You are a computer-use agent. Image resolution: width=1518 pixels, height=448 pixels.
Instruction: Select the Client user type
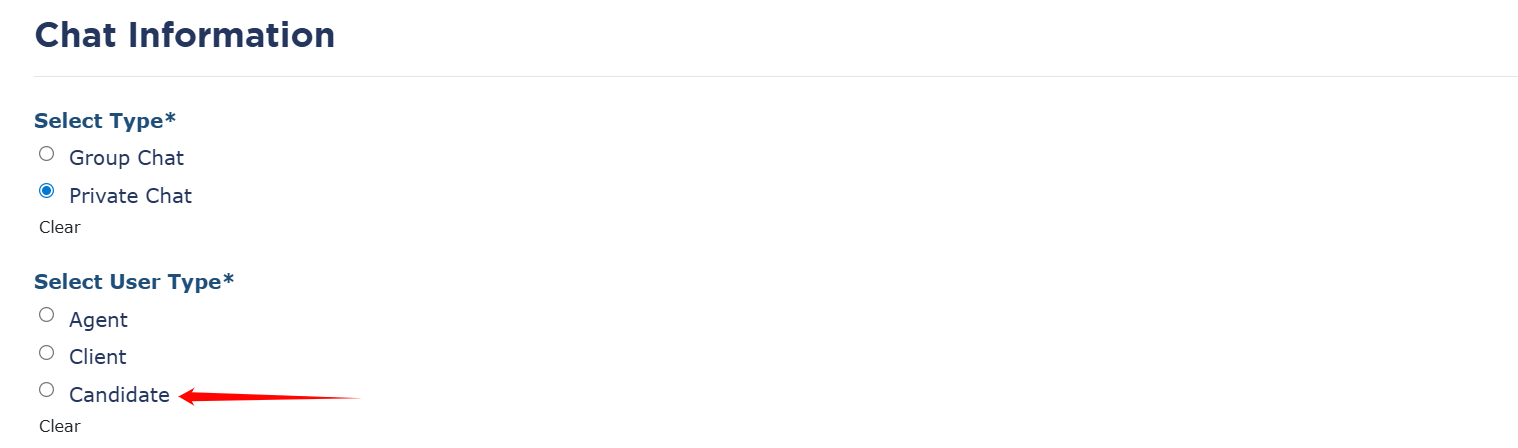click(46, 353)
